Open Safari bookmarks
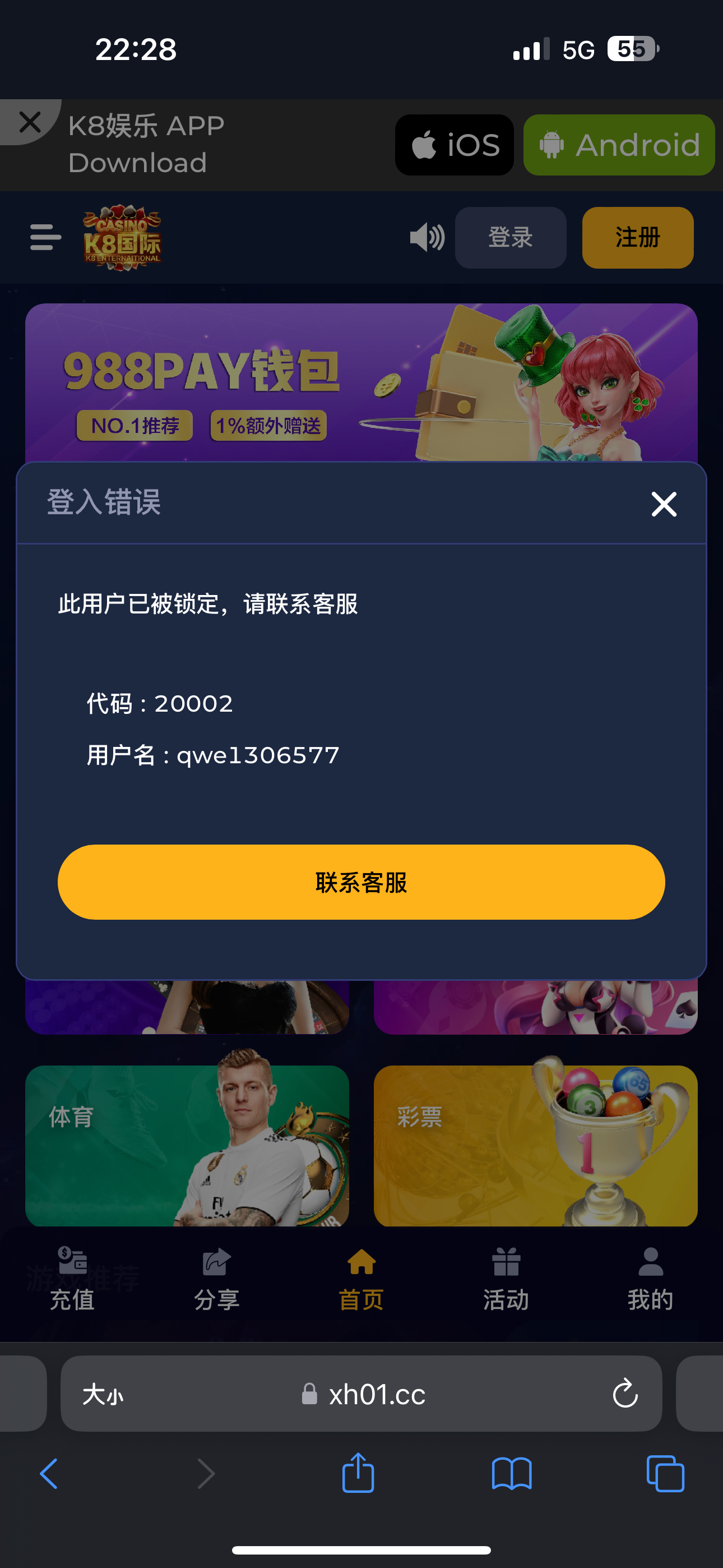The height and width of the screenshot is (1568, 723). pyautogui.click(x=511, y=1474)
